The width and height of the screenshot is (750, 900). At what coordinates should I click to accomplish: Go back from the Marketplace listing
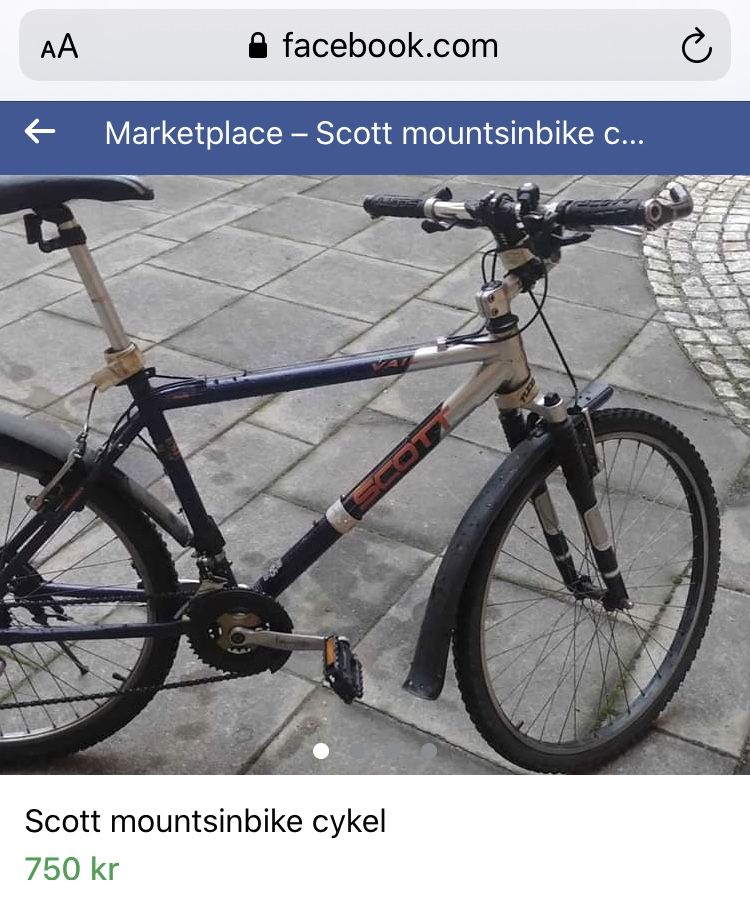pos(40,133)
